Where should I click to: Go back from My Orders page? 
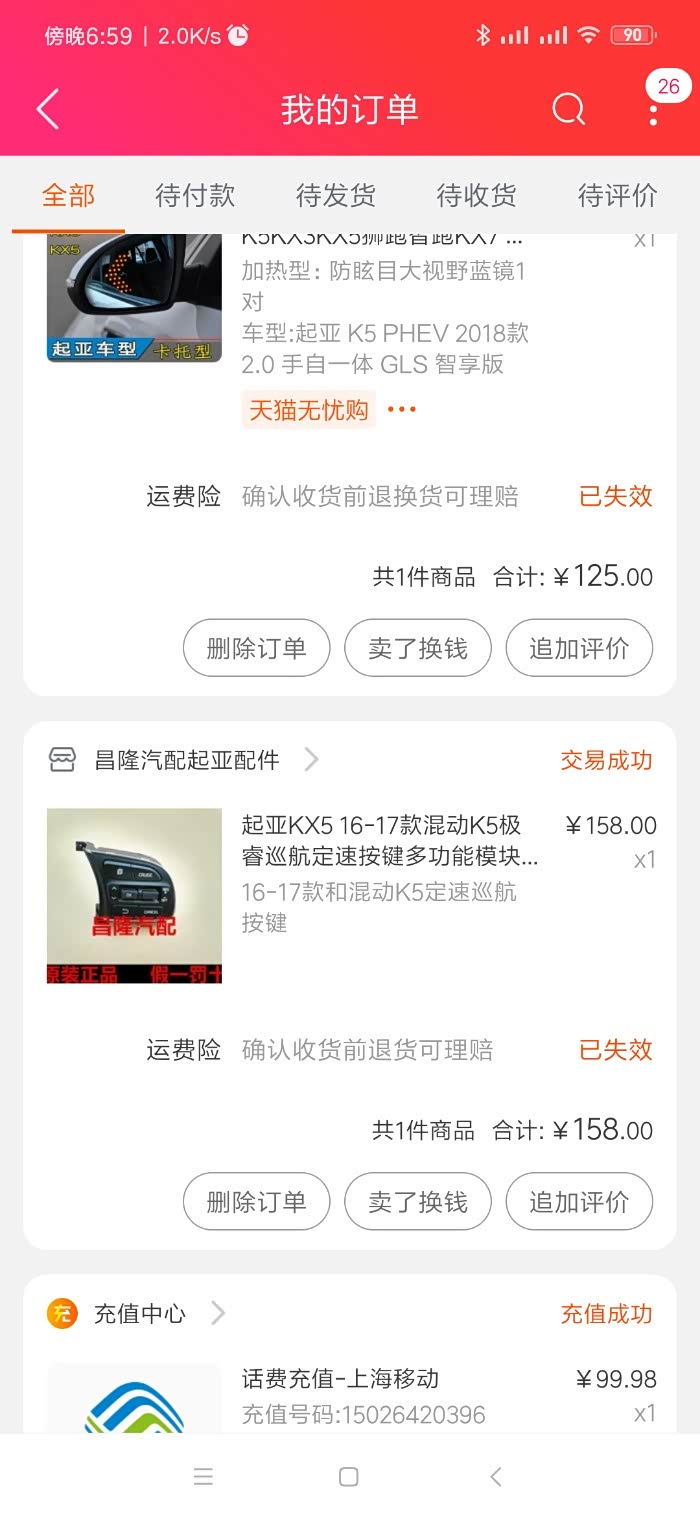(48, 109)
